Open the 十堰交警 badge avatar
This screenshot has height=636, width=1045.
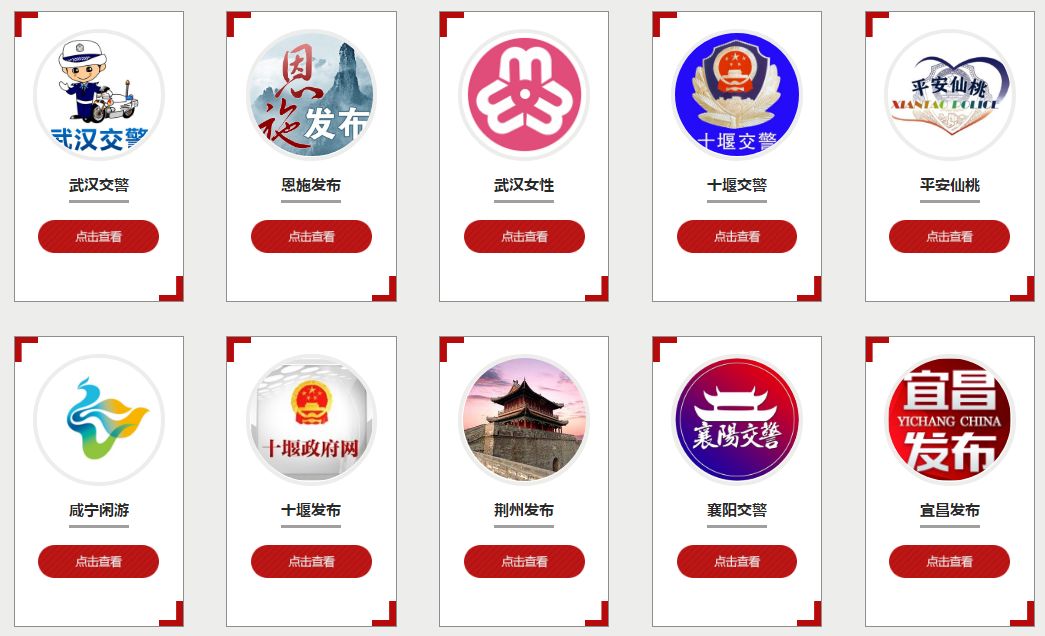(737, 95)
